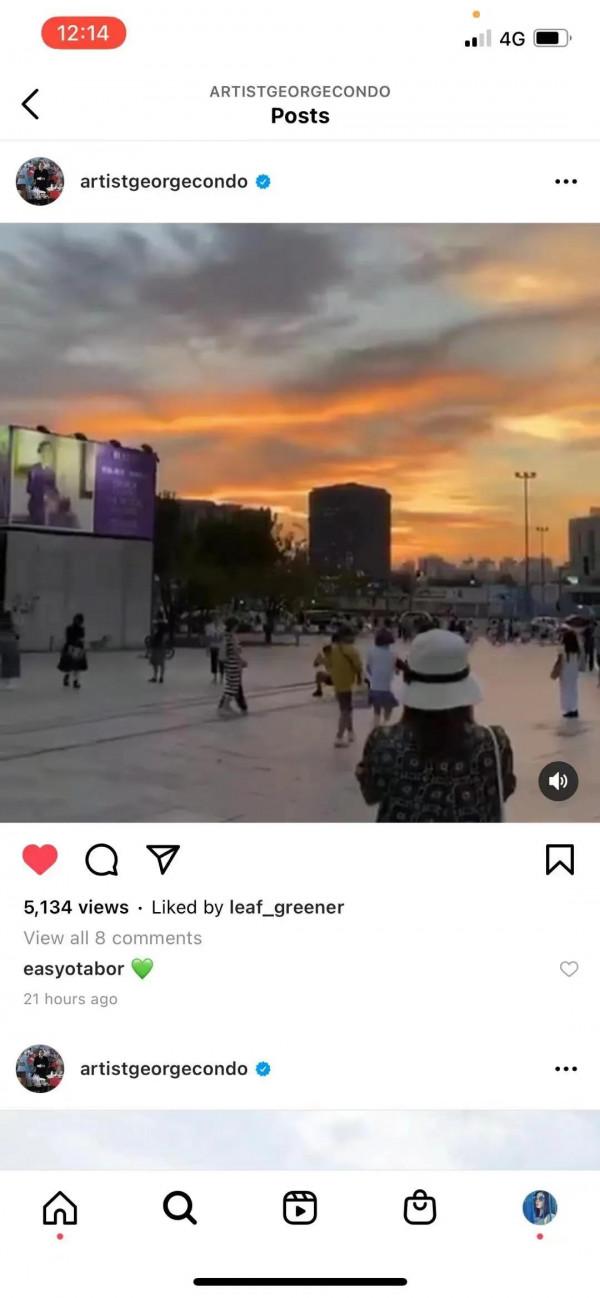Go back from the Posts screen
This screenshot has width=600, height=1298.
click(31, 104)
